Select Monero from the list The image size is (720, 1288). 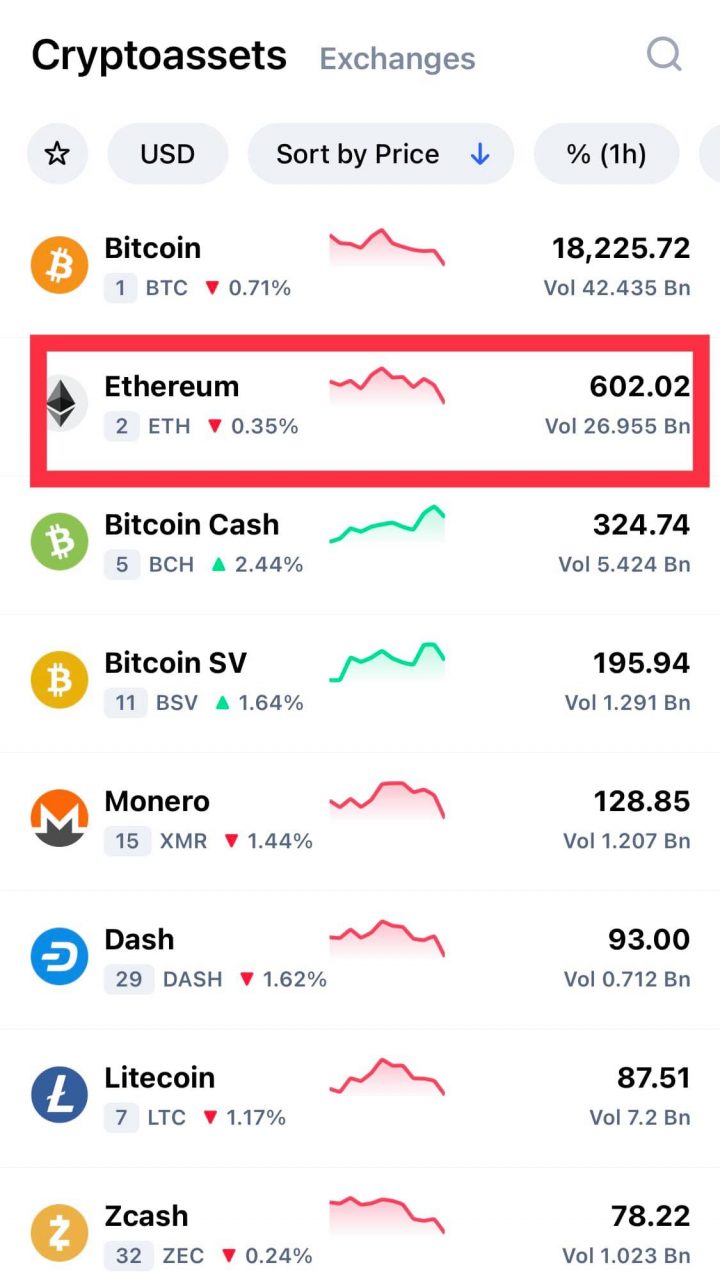pos(360,821)
